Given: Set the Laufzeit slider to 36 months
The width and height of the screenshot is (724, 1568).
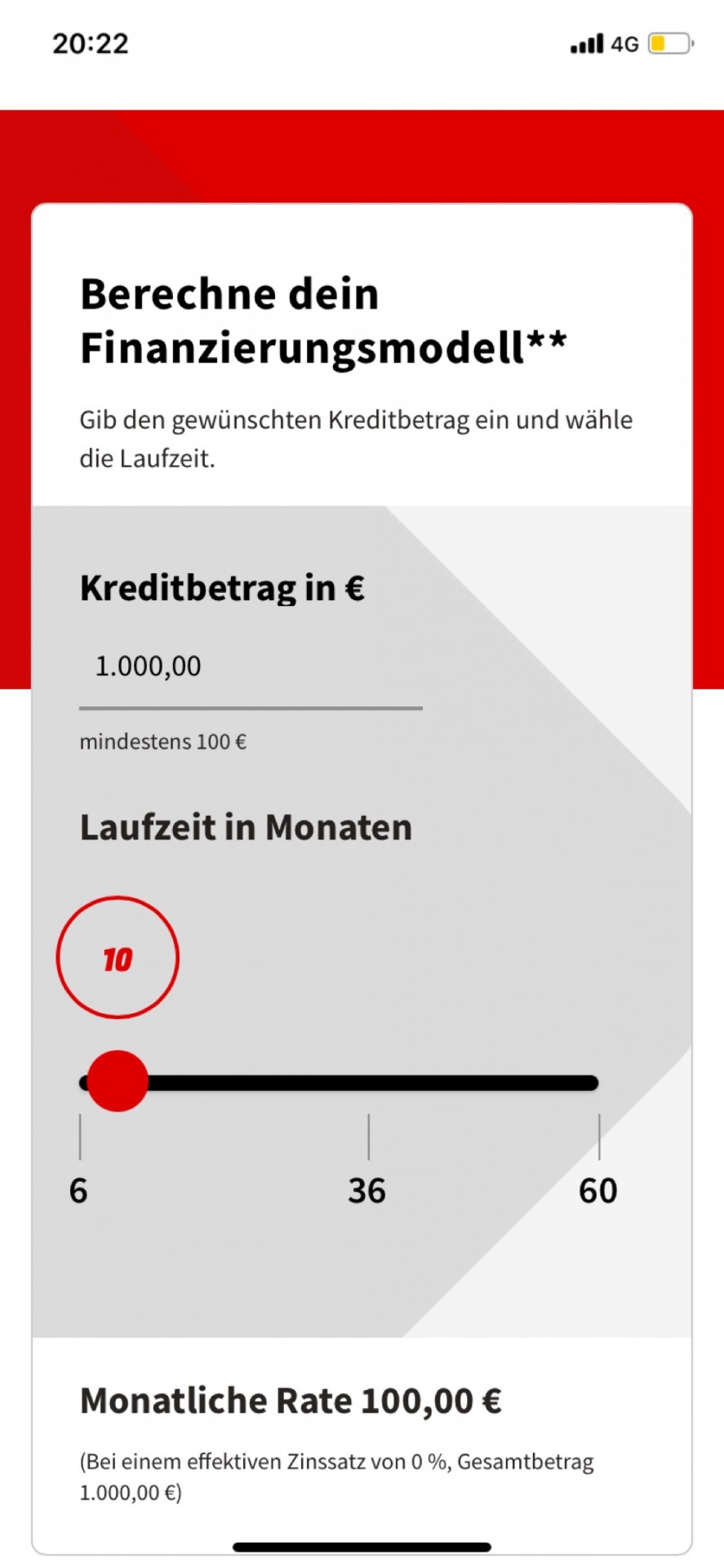Looking at the screenshot, I should 368,1083.
